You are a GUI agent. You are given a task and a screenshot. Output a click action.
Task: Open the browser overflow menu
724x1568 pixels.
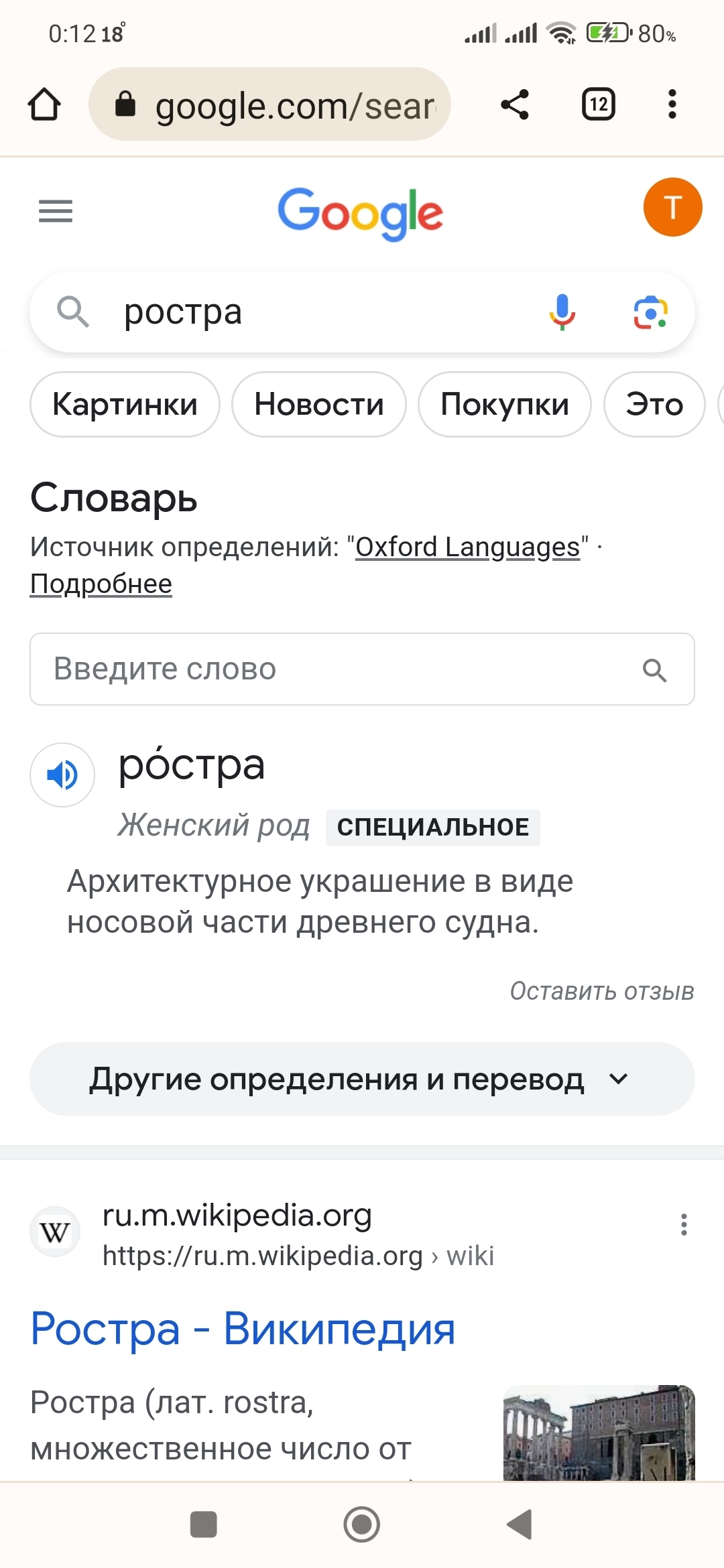click(x=672, y=105)
